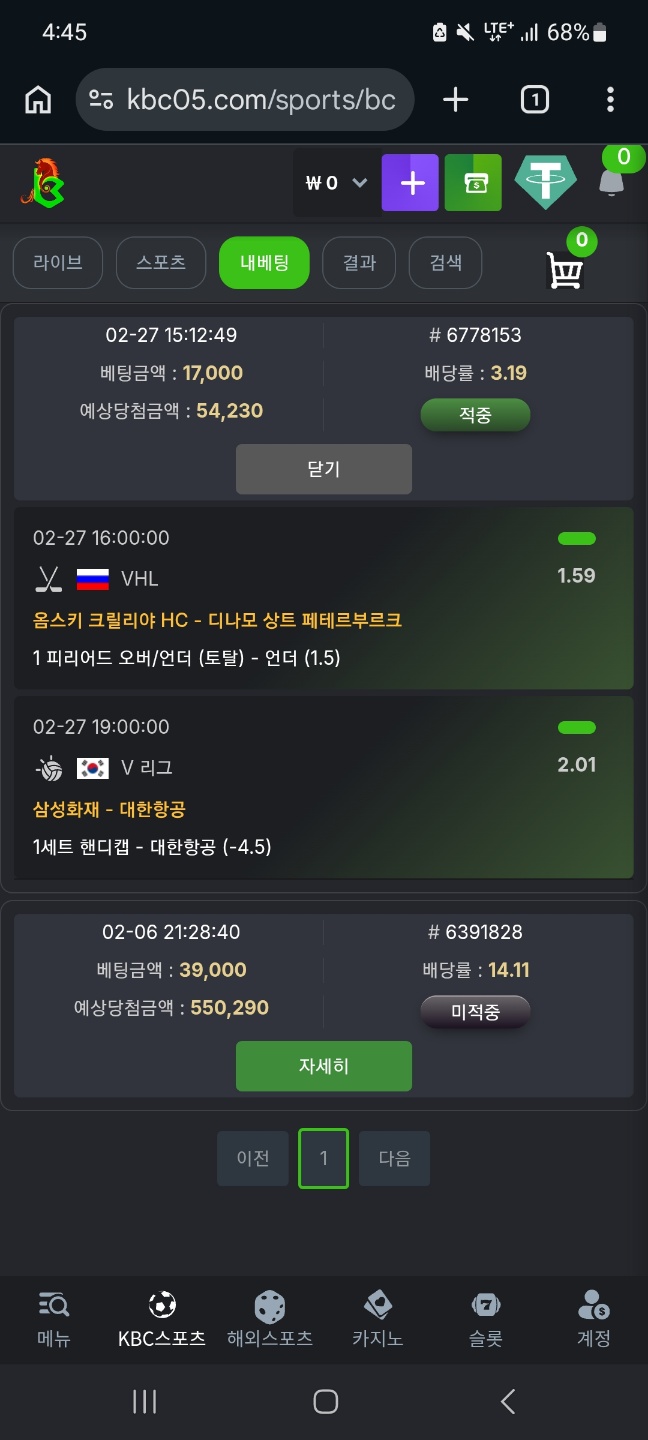The height and width of the screenshot is (1440, 648).
Task: Open a new browser tab
Action: click(x=455, y=99)
